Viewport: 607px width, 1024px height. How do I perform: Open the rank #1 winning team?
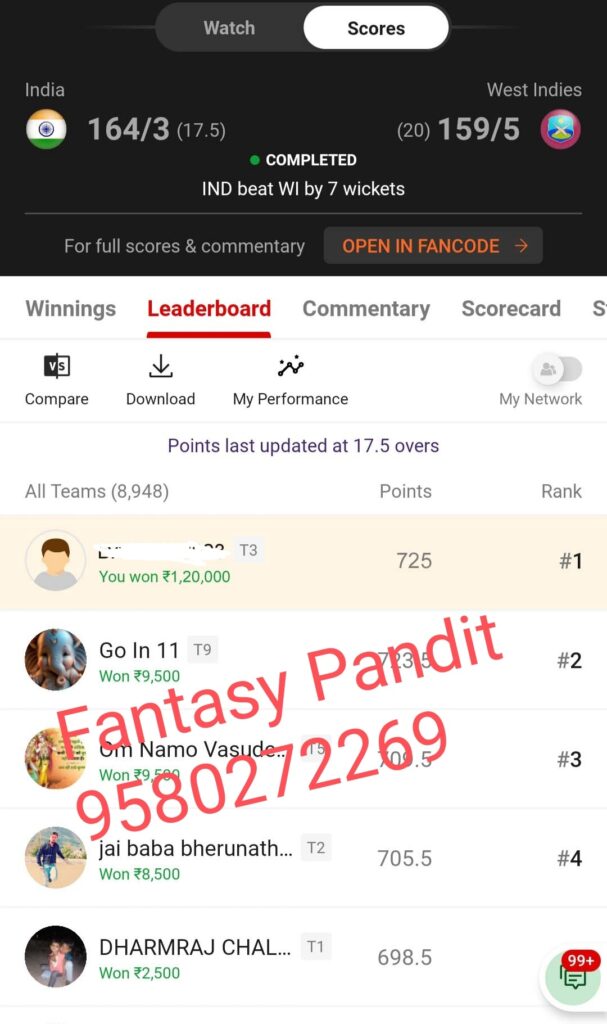coord(300,562)
